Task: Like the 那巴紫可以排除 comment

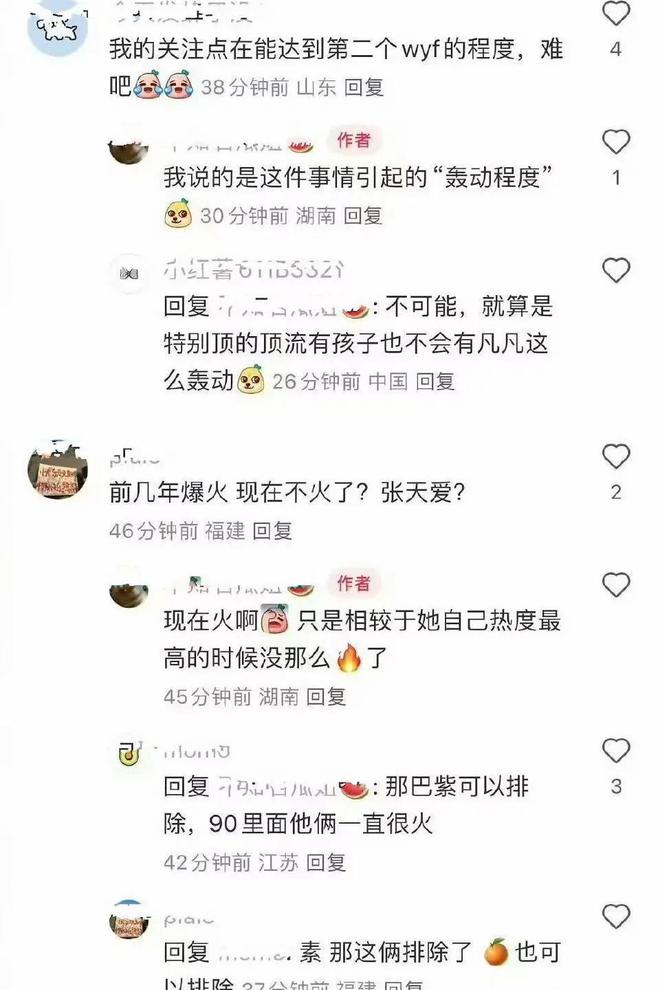Action: click(617, 751)
